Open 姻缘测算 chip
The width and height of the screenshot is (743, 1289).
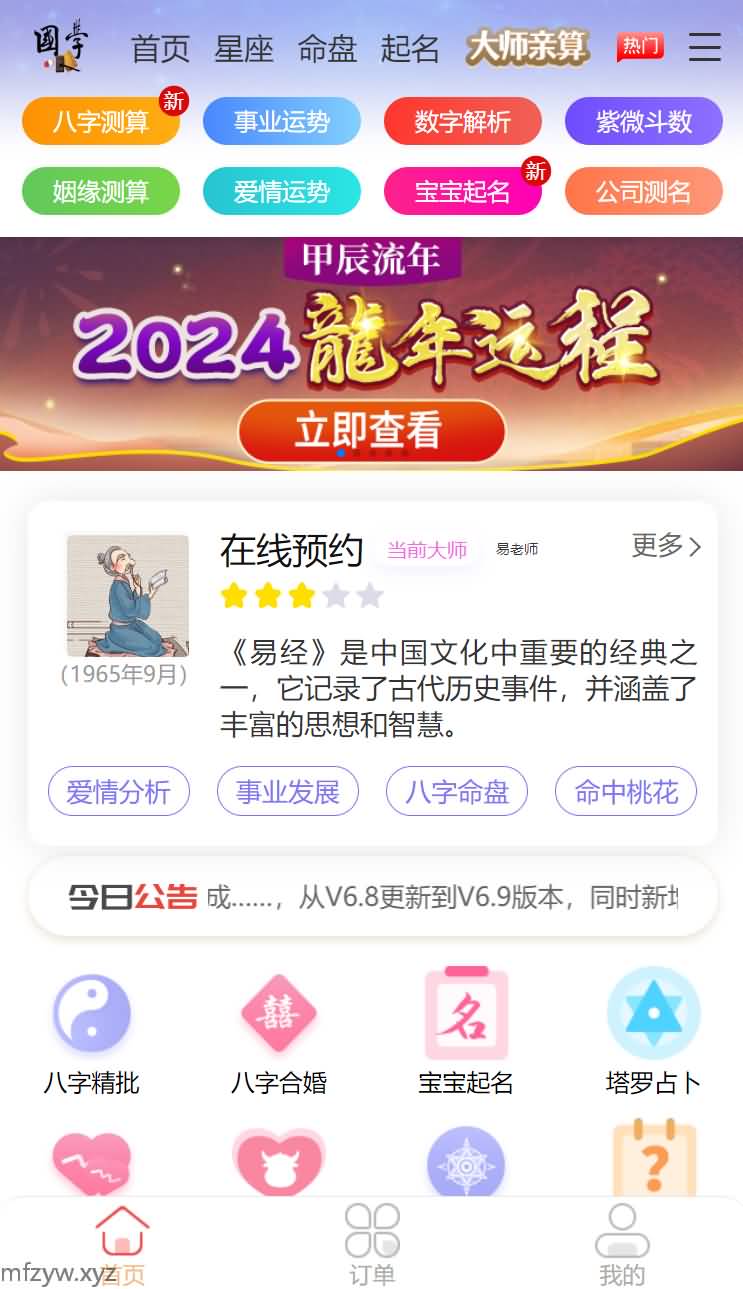click(101, 191)
